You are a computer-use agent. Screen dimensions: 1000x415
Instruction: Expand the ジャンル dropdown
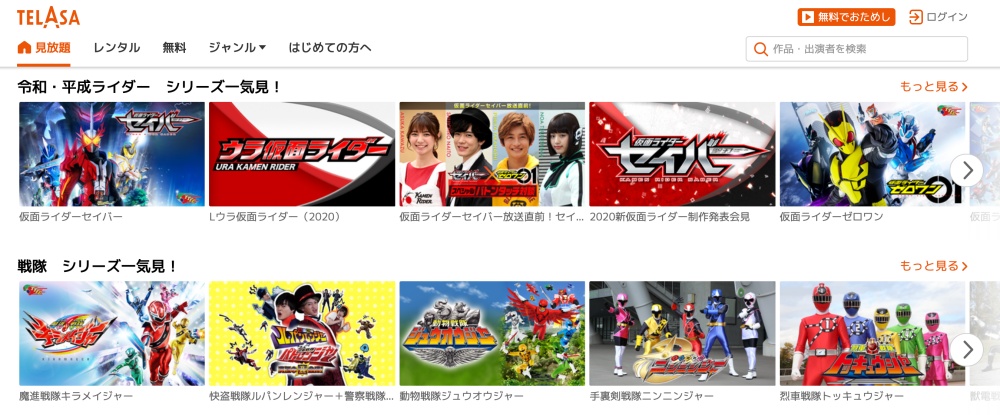(237, 47)
